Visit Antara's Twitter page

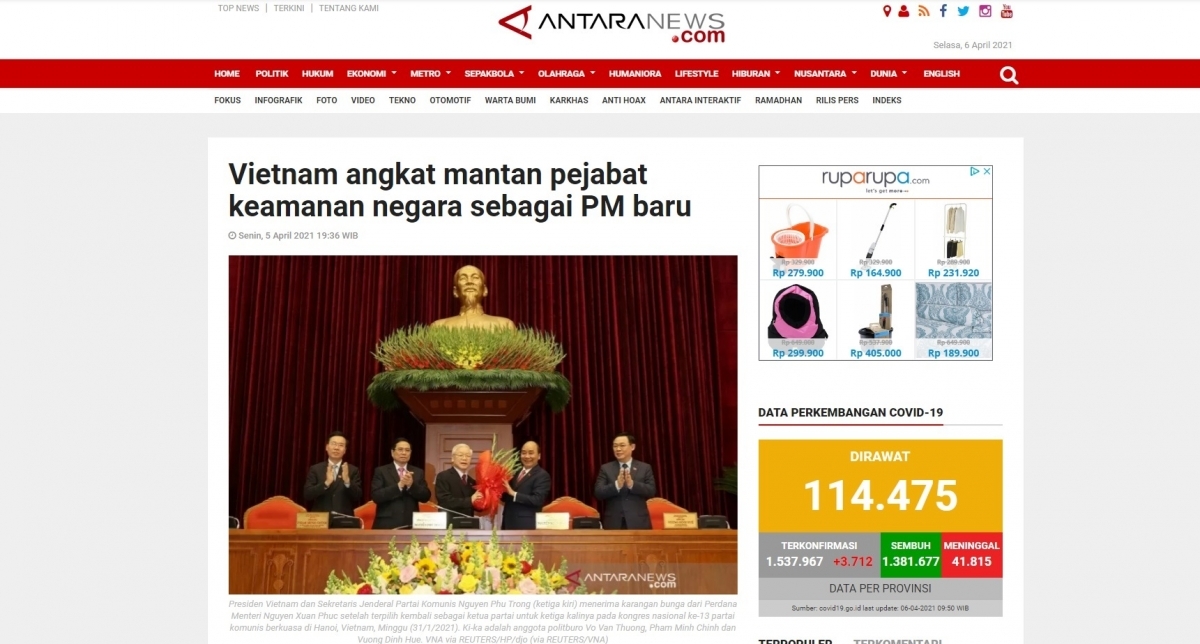963,11
